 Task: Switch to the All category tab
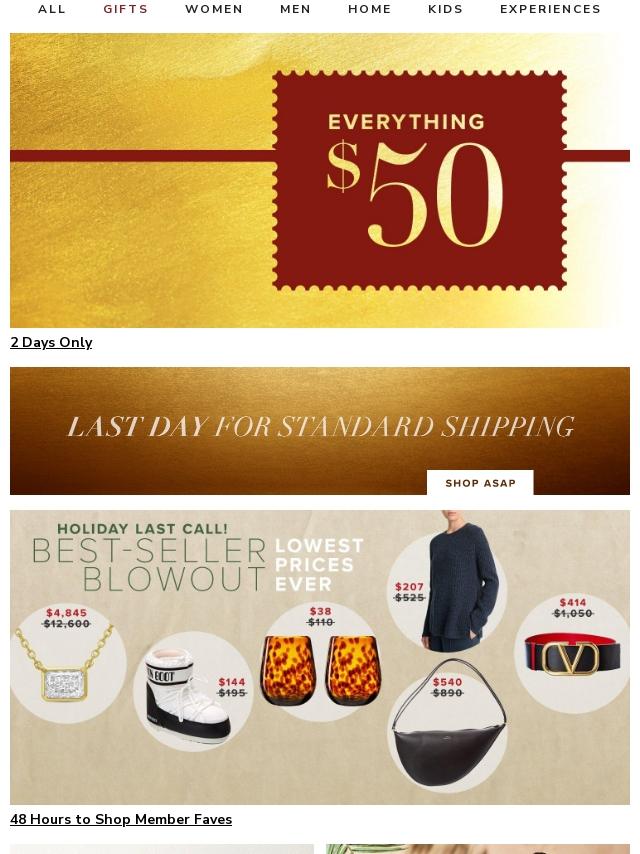(x=52, y=9)
